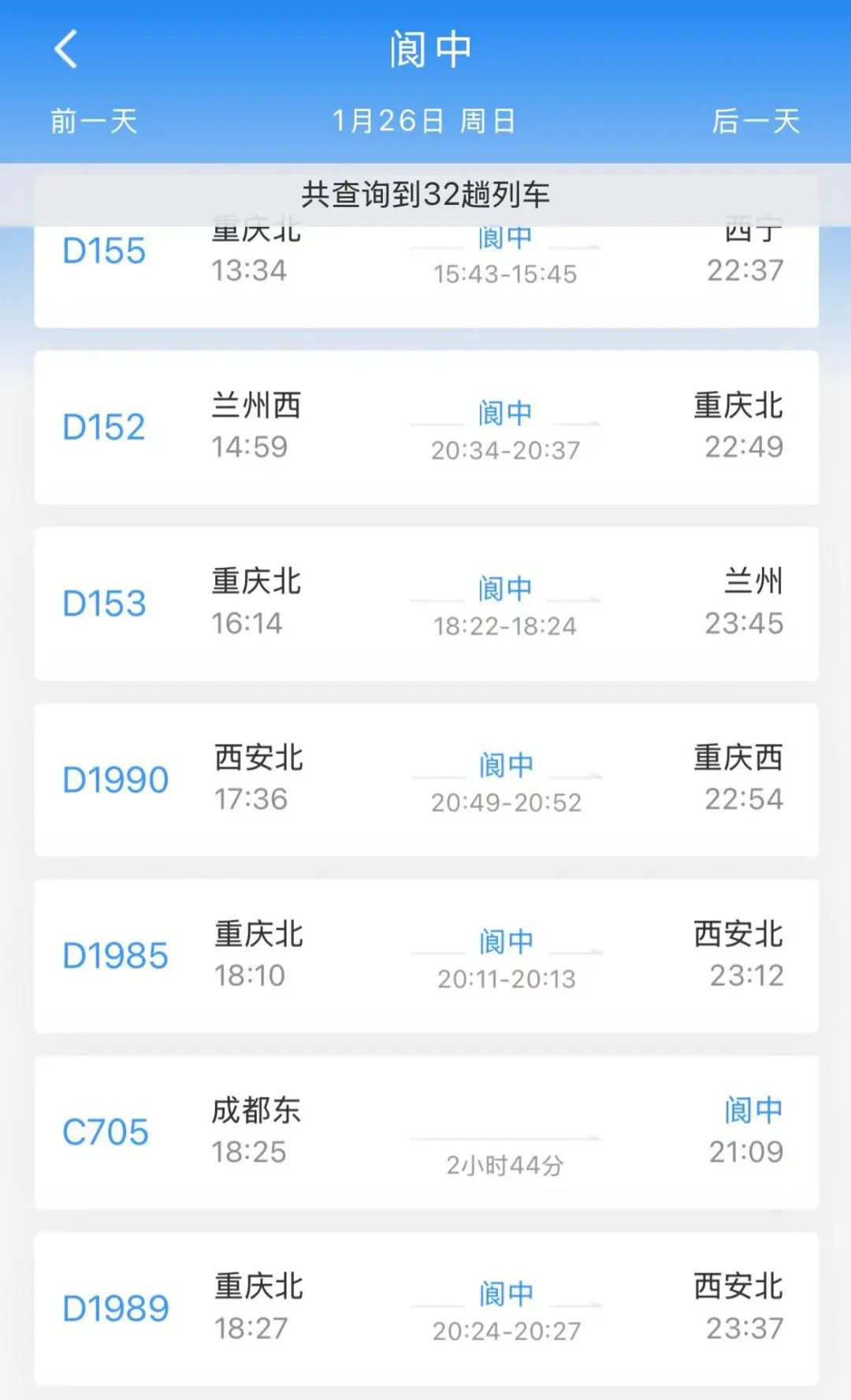Screen dimensions: 851x1400
Task: Switch to the previous day (前一天)
Action: [94, 121]
